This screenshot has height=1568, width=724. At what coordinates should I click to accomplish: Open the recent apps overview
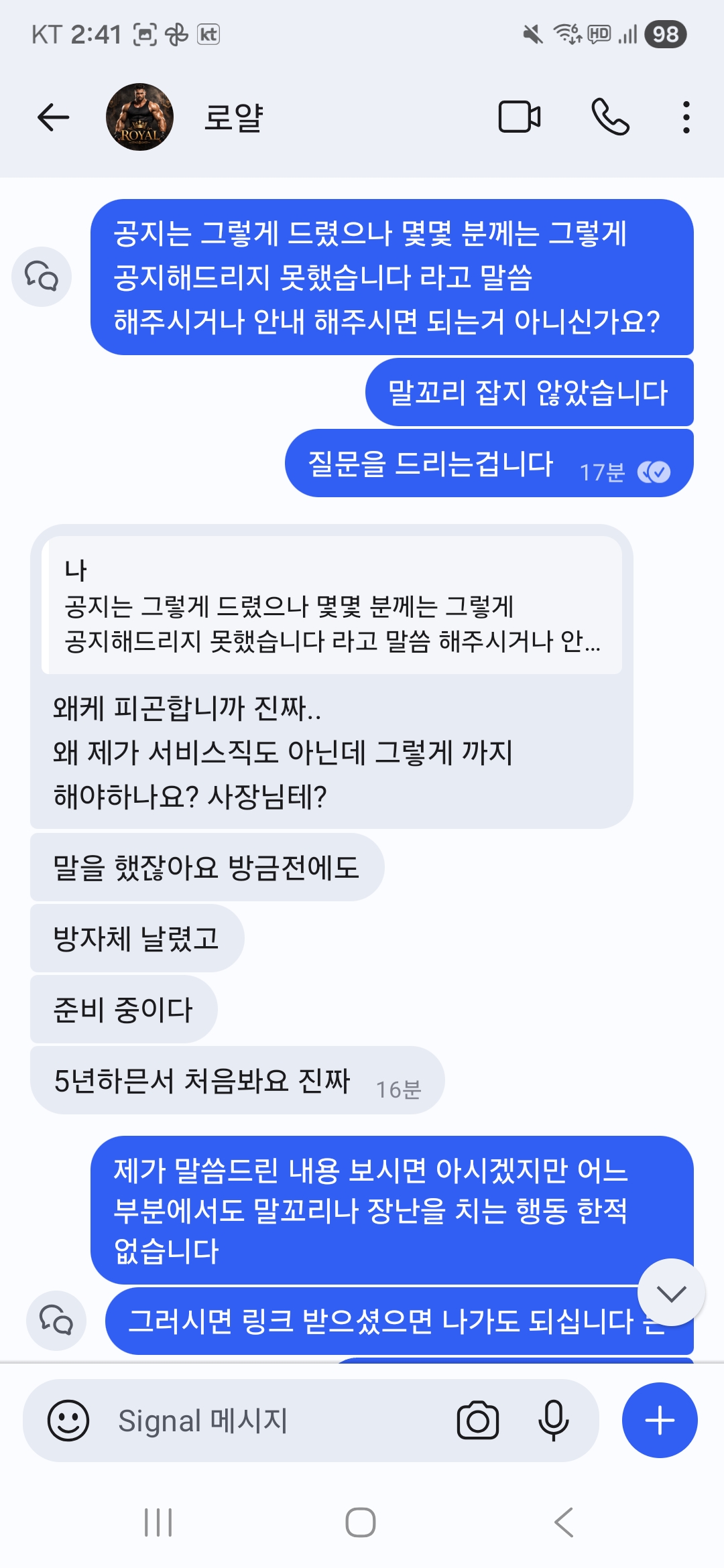[159, 1522]
